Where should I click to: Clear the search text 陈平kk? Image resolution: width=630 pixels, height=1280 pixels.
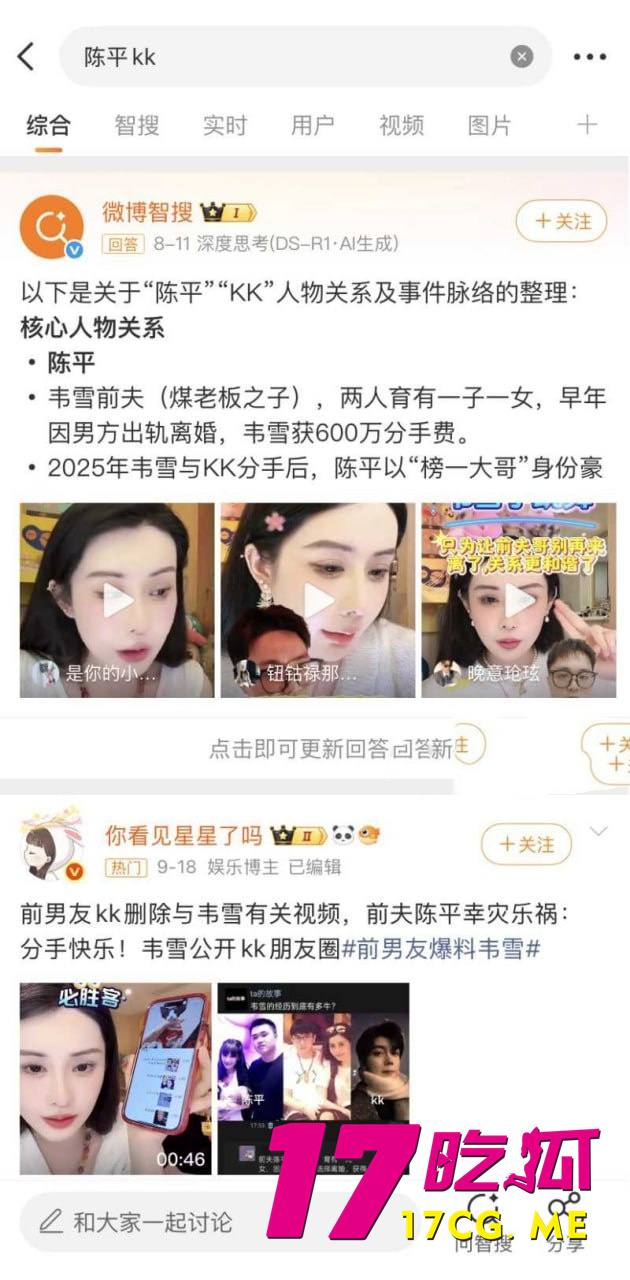521,57
